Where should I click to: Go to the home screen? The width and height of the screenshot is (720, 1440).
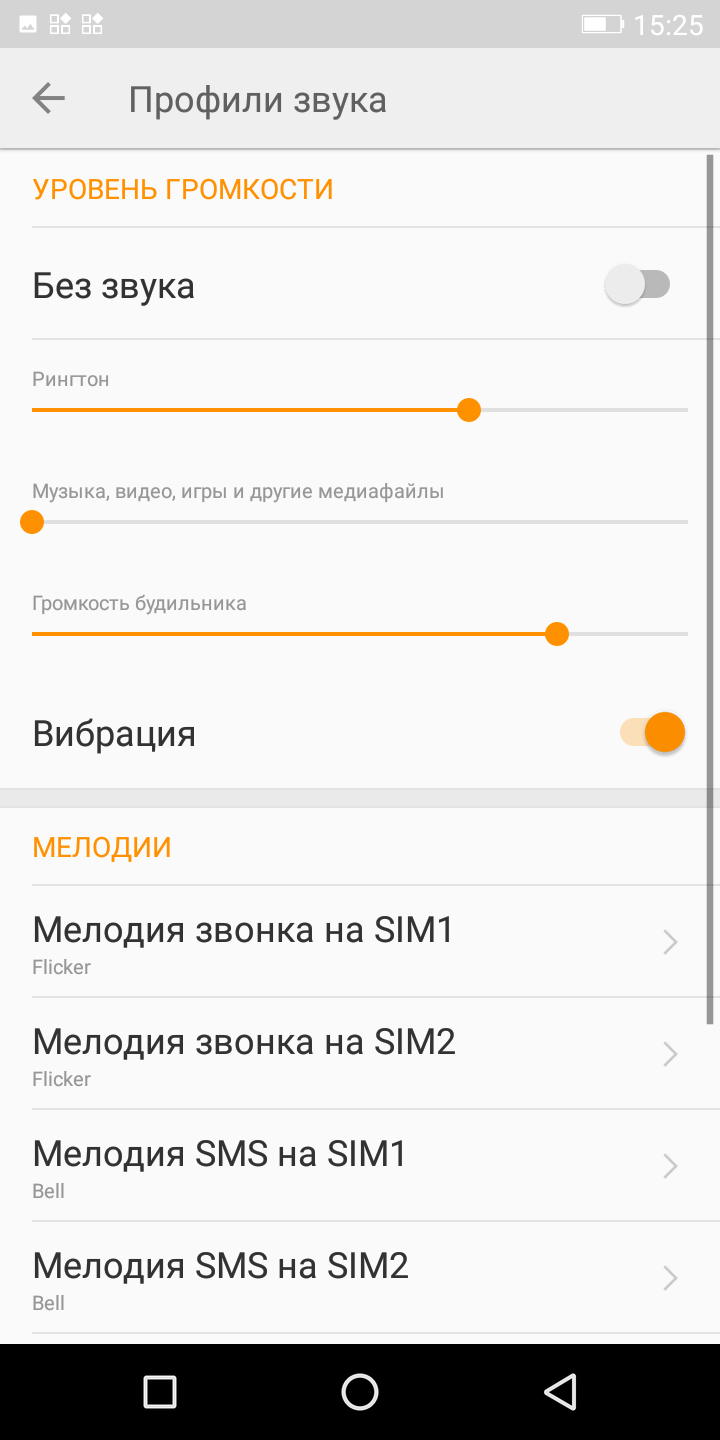[360, 1392]
